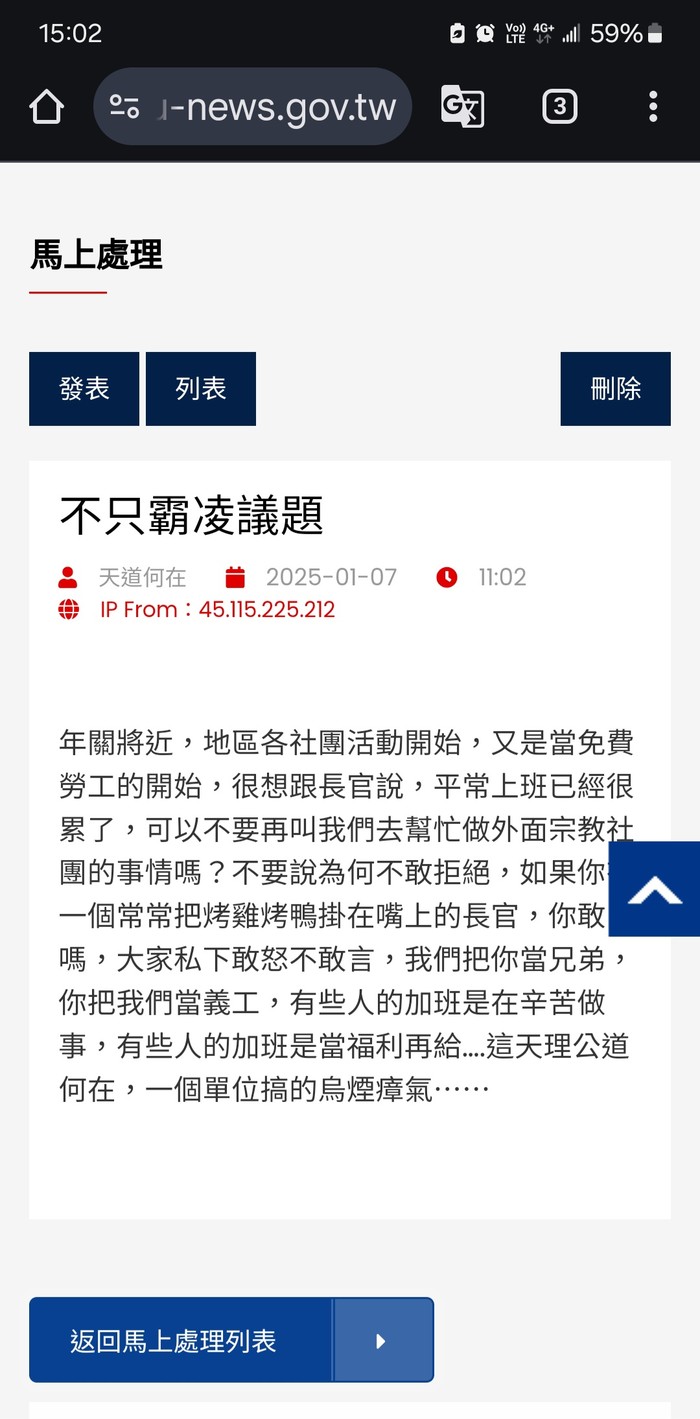The height and width of the screenshot is (1419, 700).
Task: Translate this page with the translate icon
Action: (x=462, y=107)
